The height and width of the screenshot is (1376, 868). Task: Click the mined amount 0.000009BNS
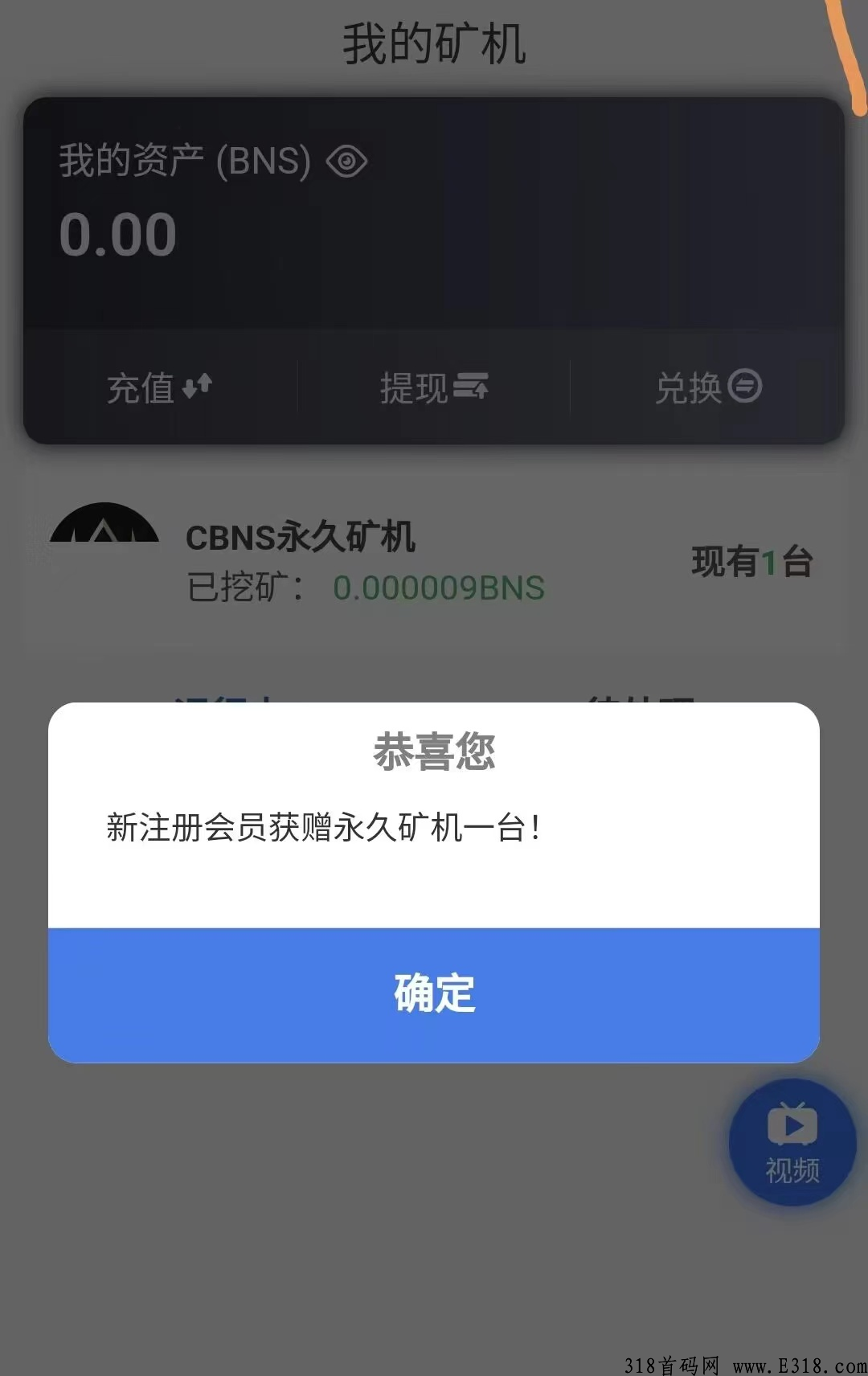coord(439,589)
